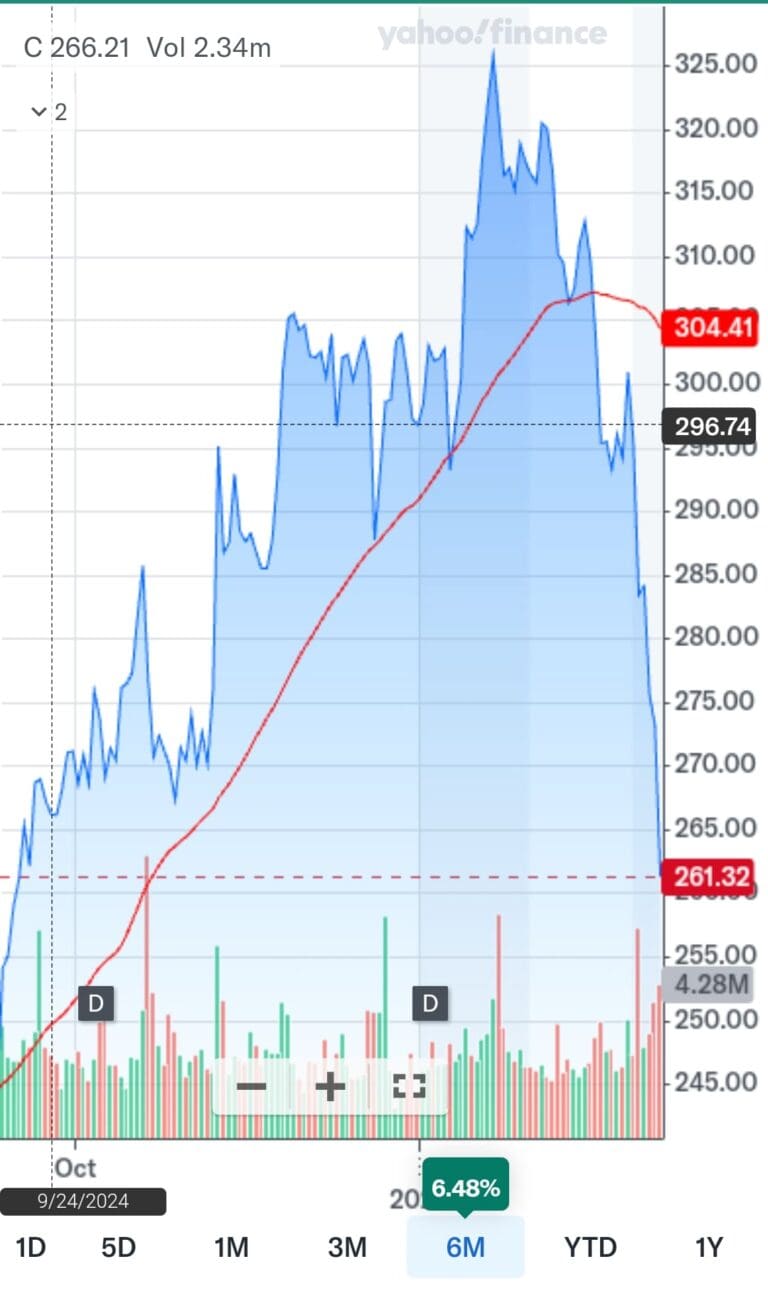Image resolution: width=768 pixels, height=1291 pixels.
Task: Click the red 304.41 price tag
Action: tap(711, 326)
